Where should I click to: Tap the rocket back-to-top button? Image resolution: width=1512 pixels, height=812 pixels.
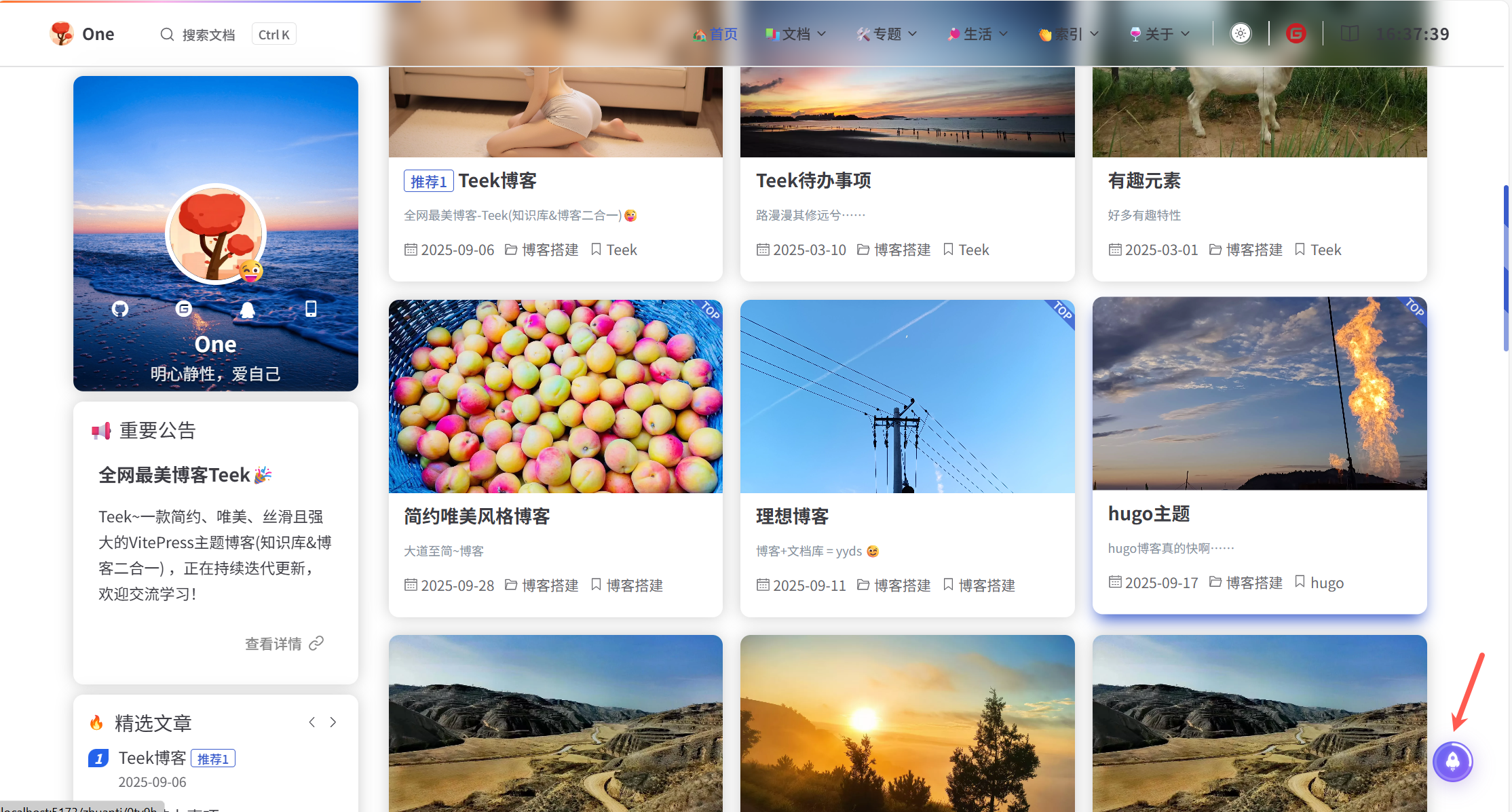[x=1452, y=762]
